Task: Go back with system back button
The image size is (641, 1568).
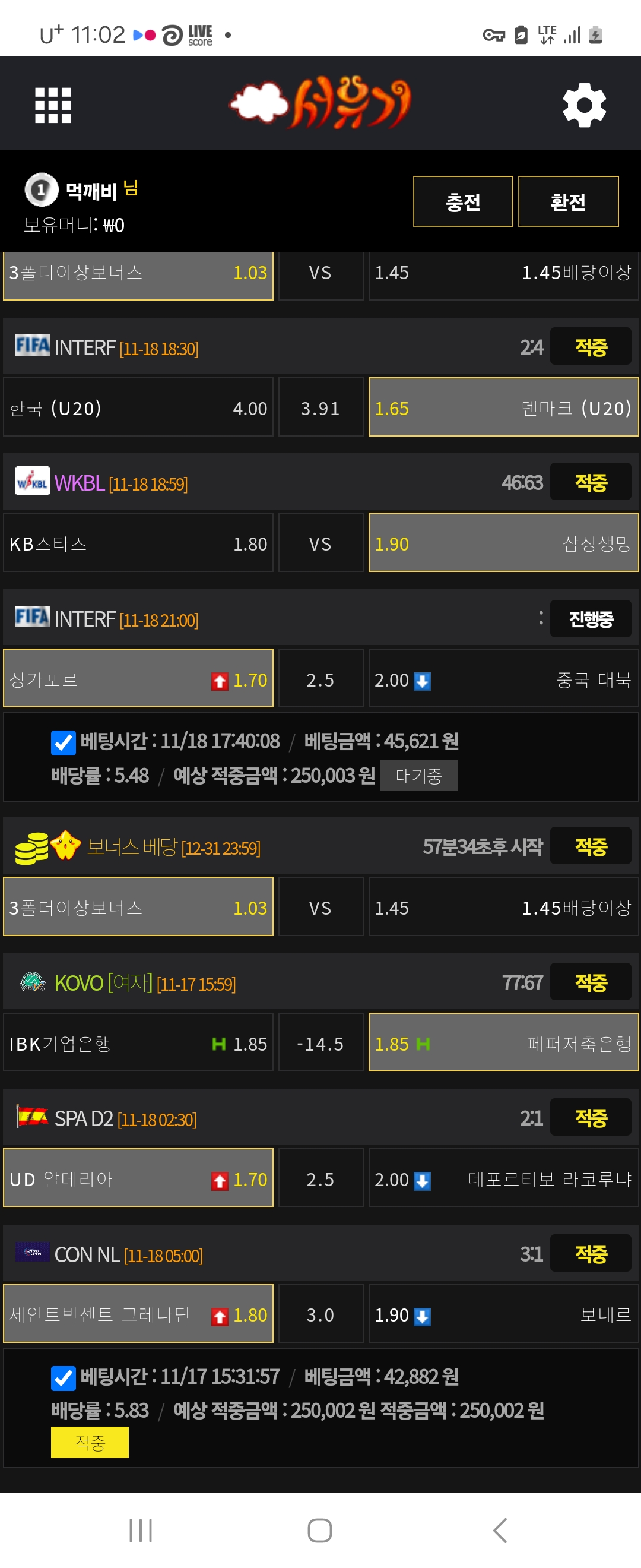Action: 499,1529
